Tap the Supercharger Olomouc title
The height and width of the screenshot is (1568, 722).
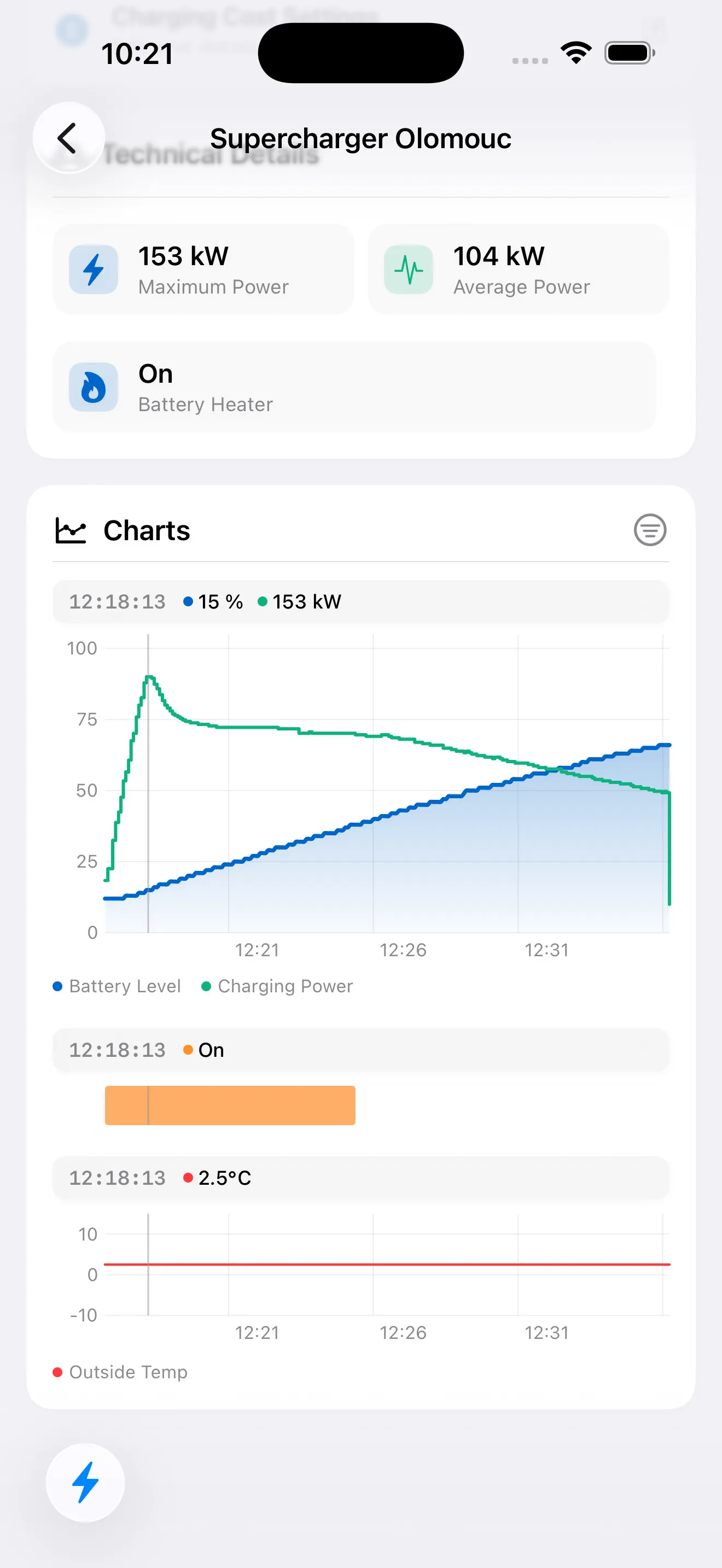361,138
